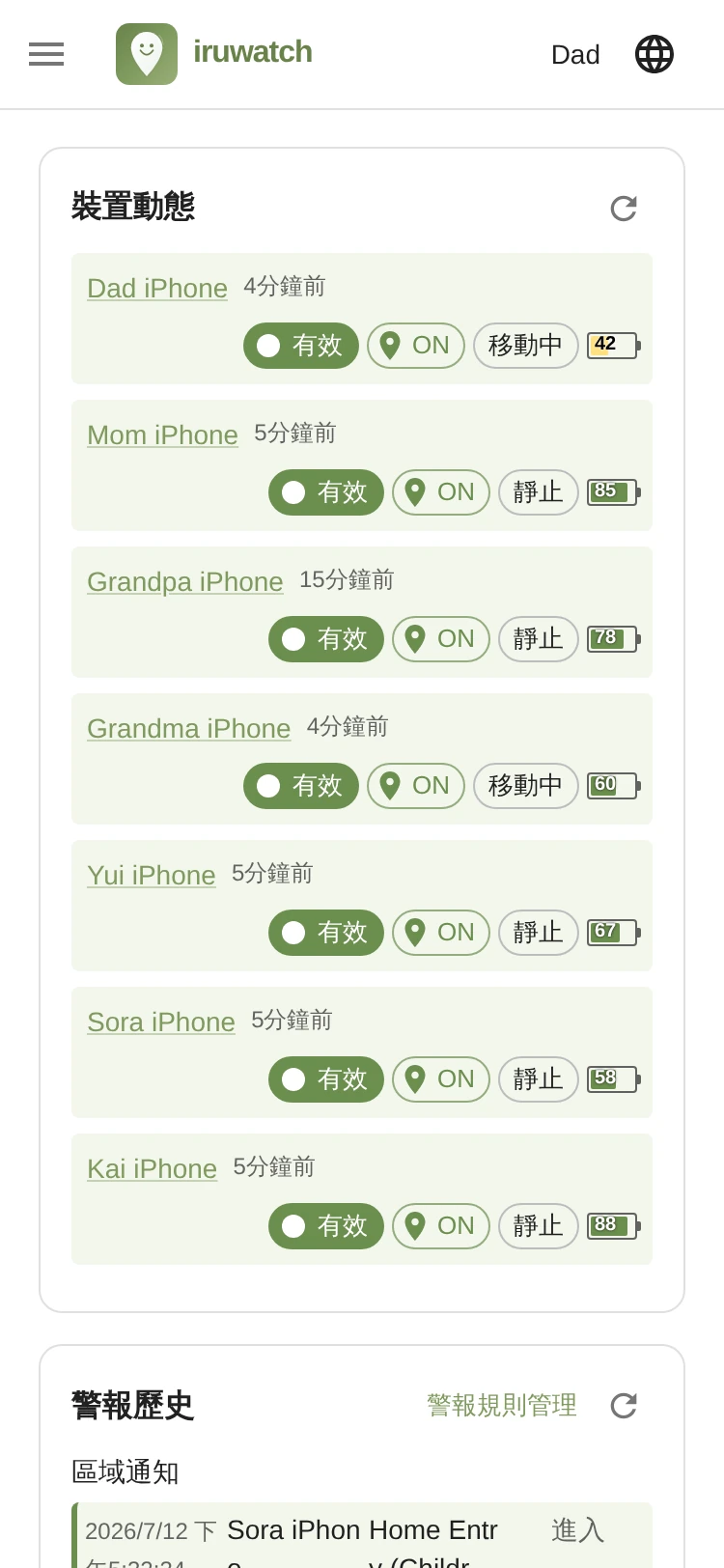Open 警報規則管理 alert rule management
Viewport: 724px width, 1568px height.
click(x=502, y=1406)
